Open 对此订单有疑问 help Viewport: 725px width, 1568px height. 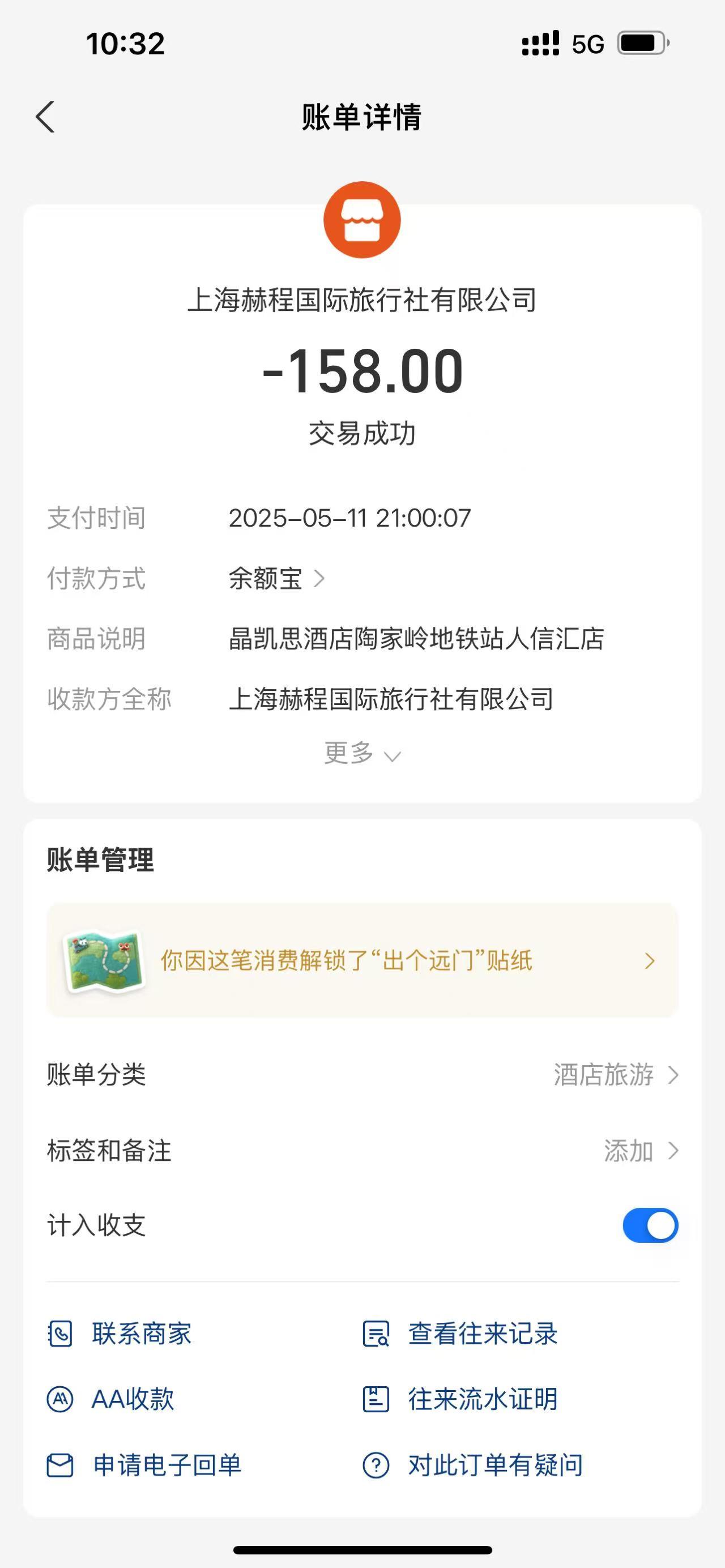473,1465
